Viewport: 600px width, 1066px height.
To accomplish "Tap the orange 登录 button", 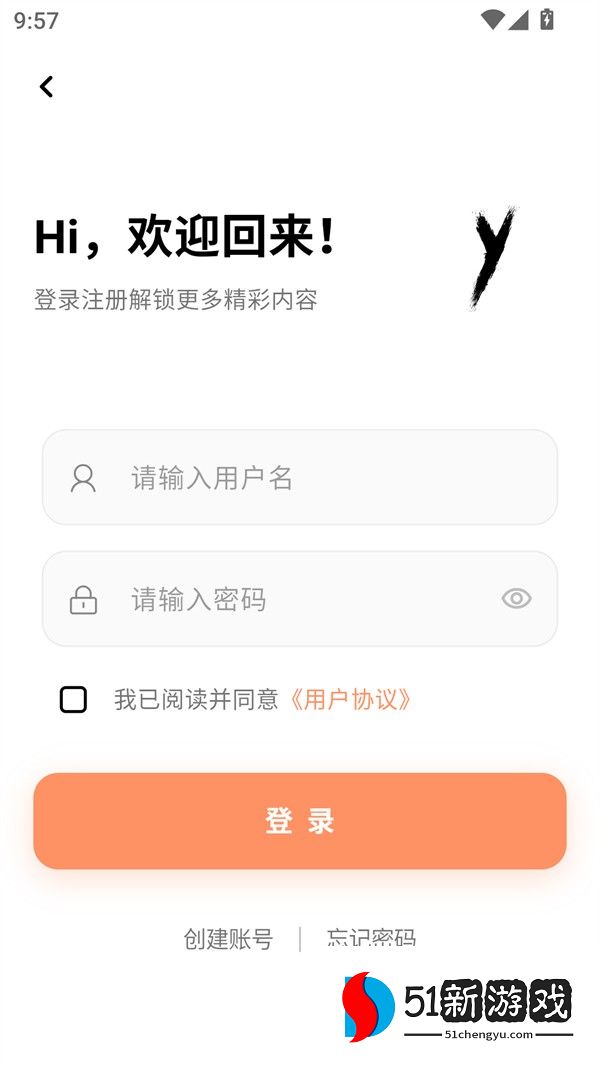I will point(300,821).
